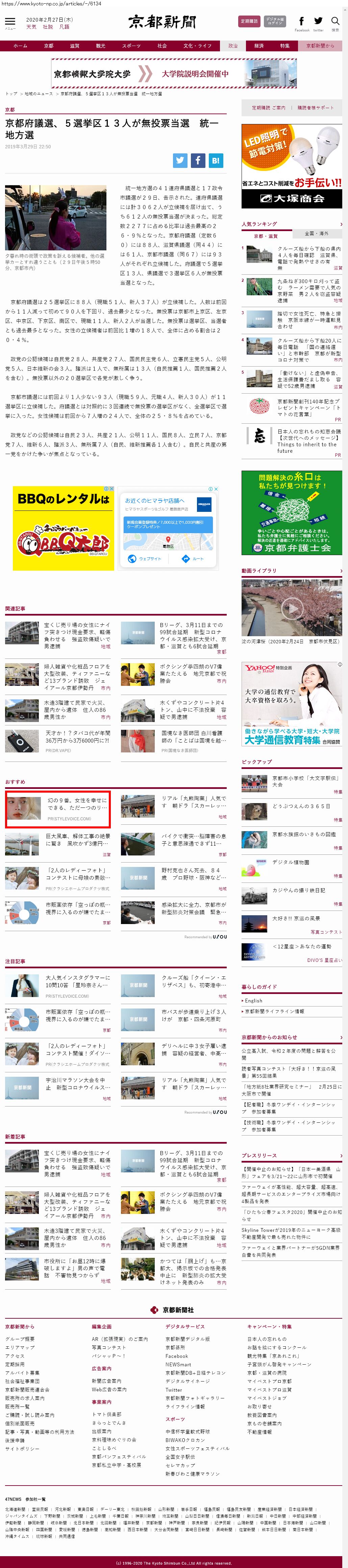
Task: Open the English guide link
Action: (x=254, y=1000)
